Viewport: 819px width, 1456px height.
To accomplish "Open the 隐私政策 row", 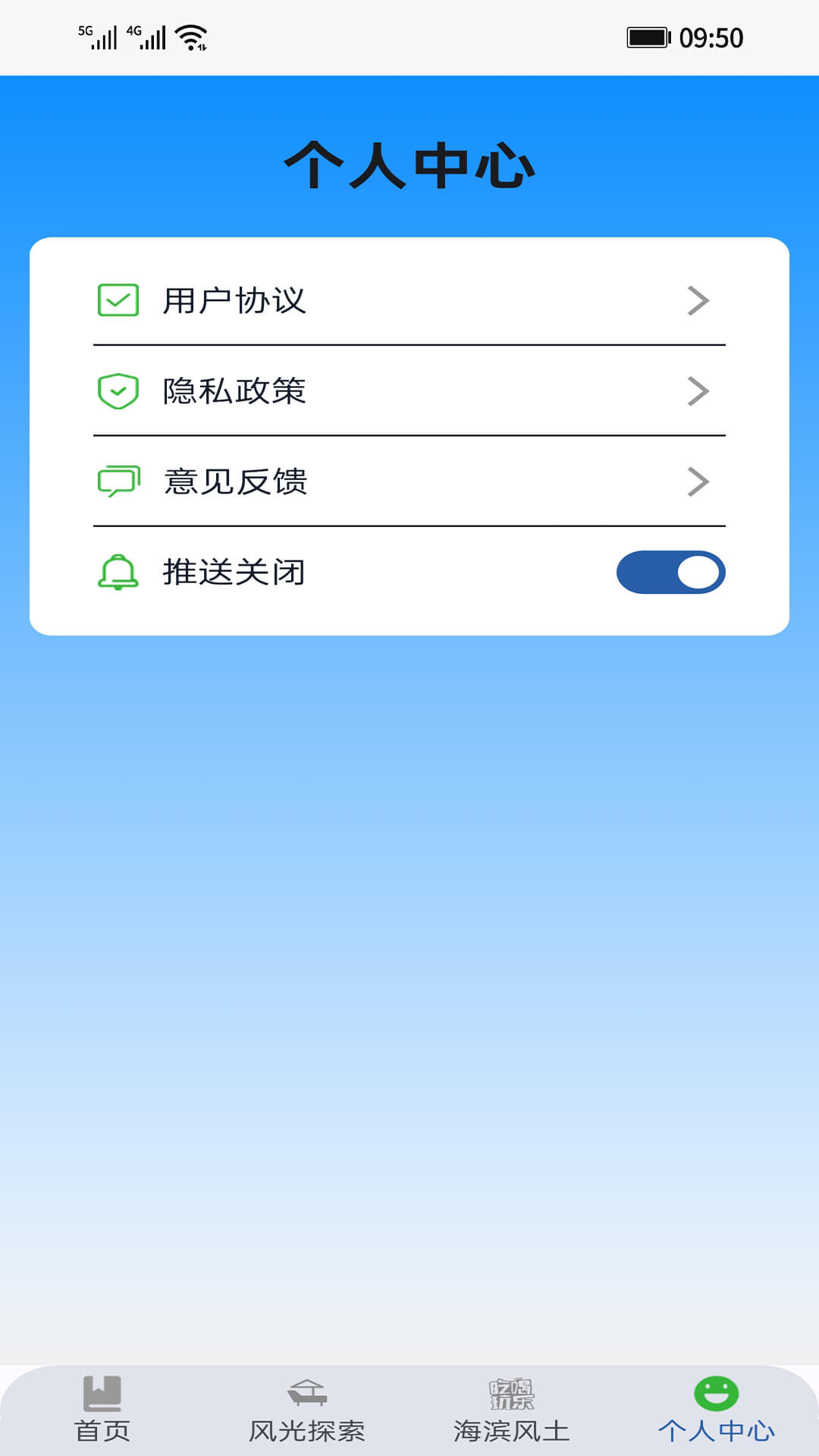I will (x=408, y=391).
